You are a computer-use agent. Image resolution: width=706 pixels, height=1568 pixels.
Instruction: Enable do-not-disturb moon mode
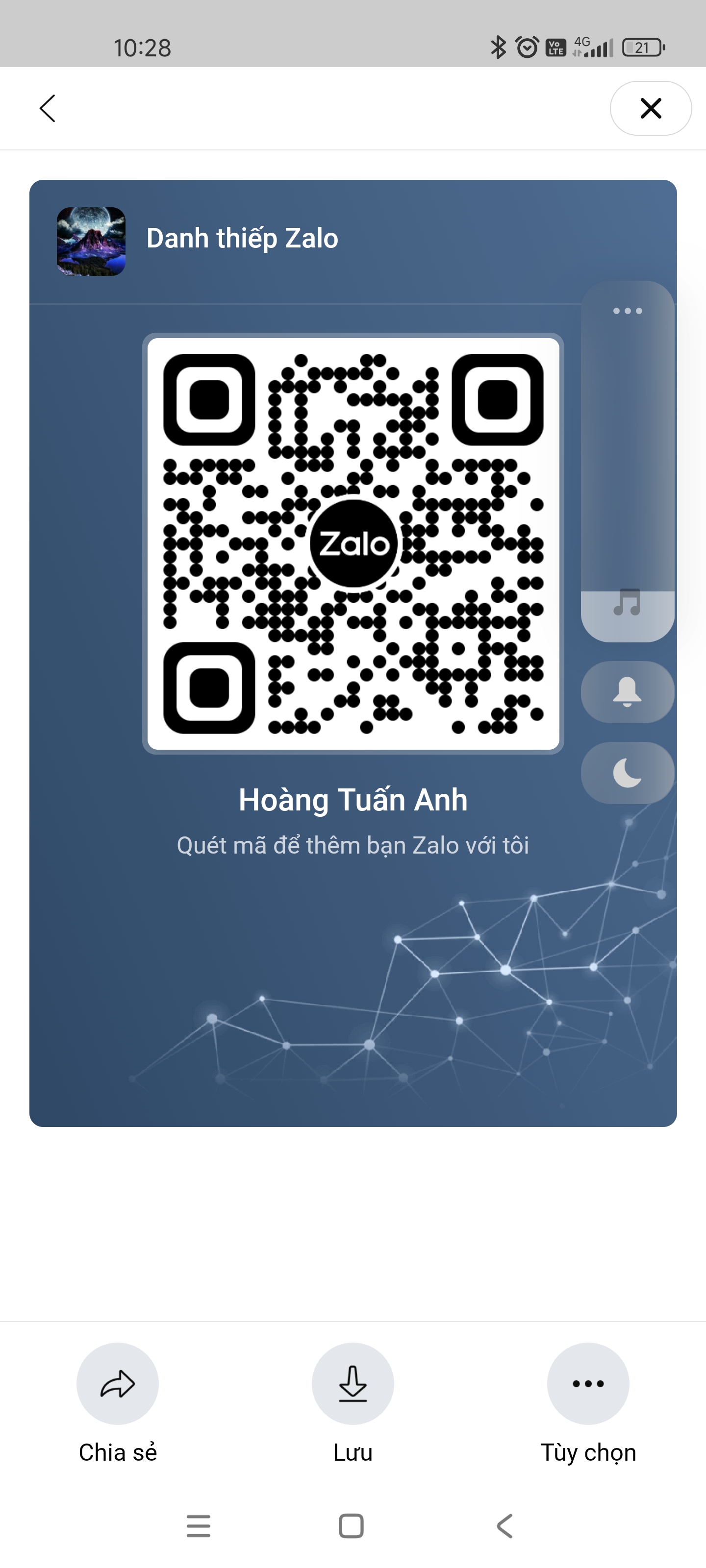pos(628,773)
